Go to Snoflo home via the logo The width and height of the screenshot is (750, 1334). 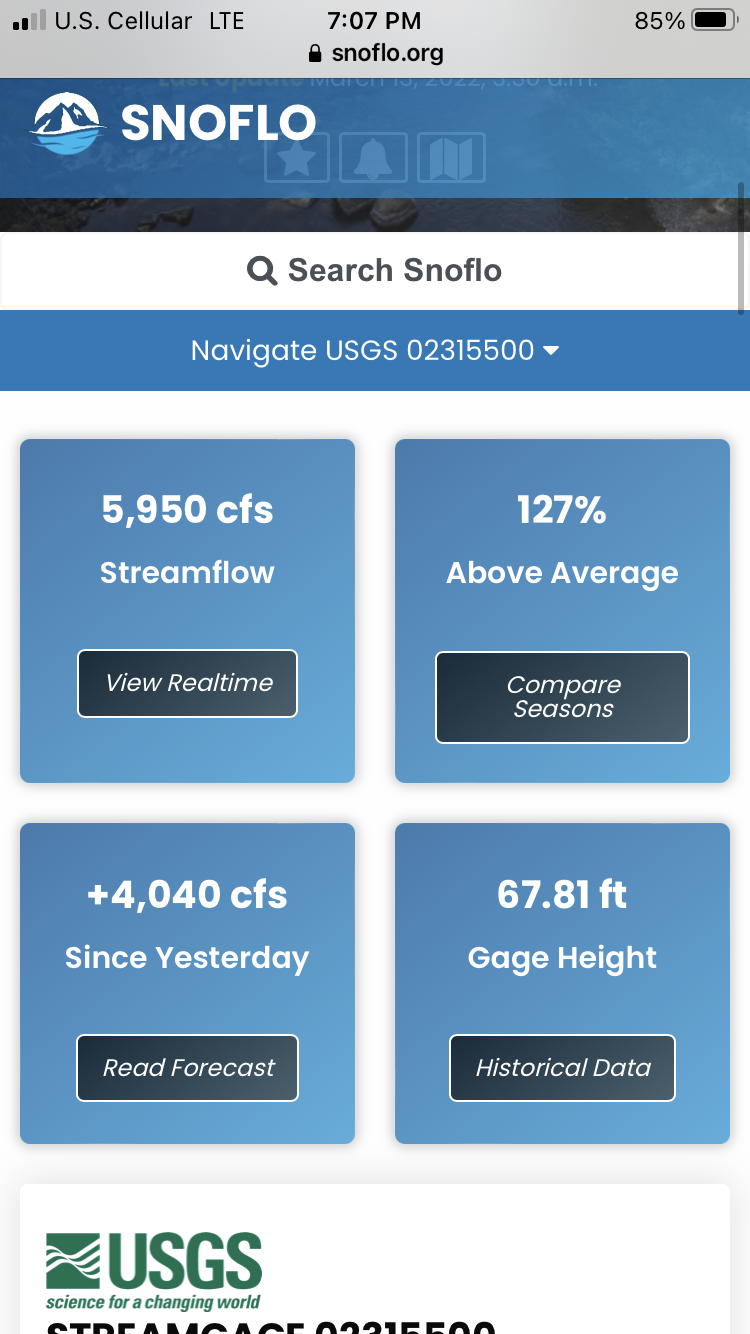tap(173, 123)
